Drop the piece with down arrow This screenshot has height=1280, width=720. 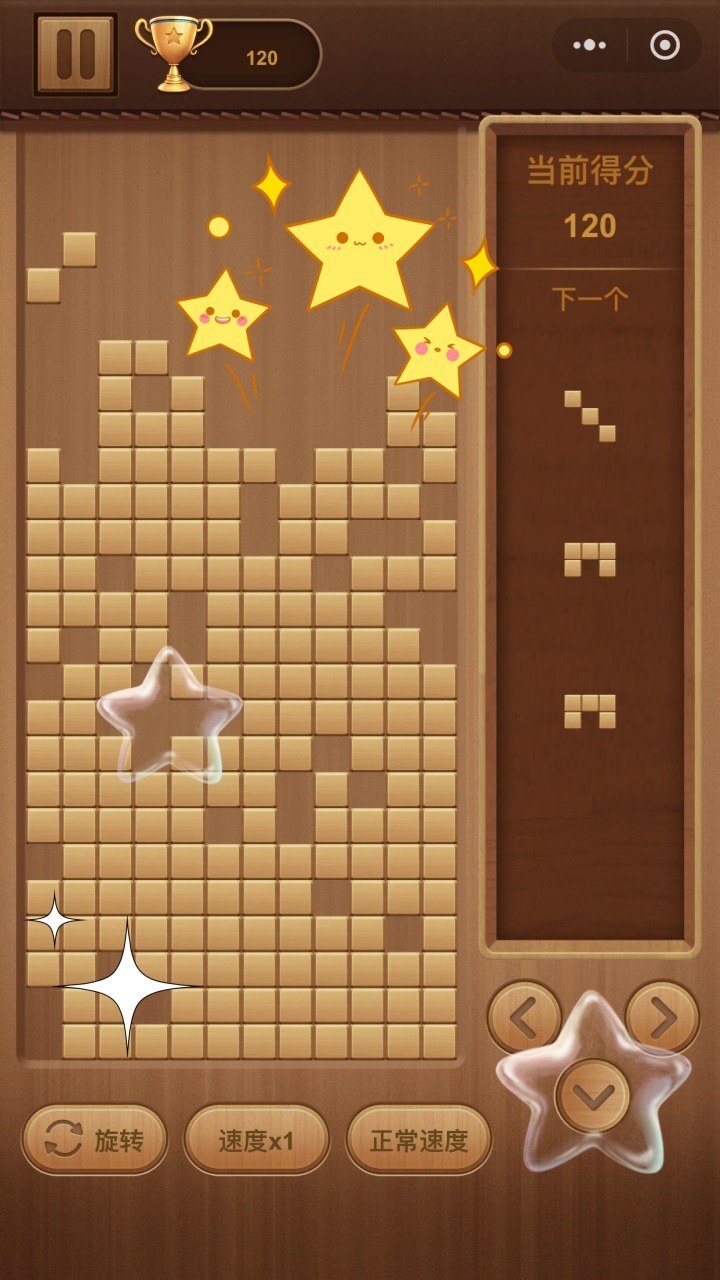[x=592, y=1096]
